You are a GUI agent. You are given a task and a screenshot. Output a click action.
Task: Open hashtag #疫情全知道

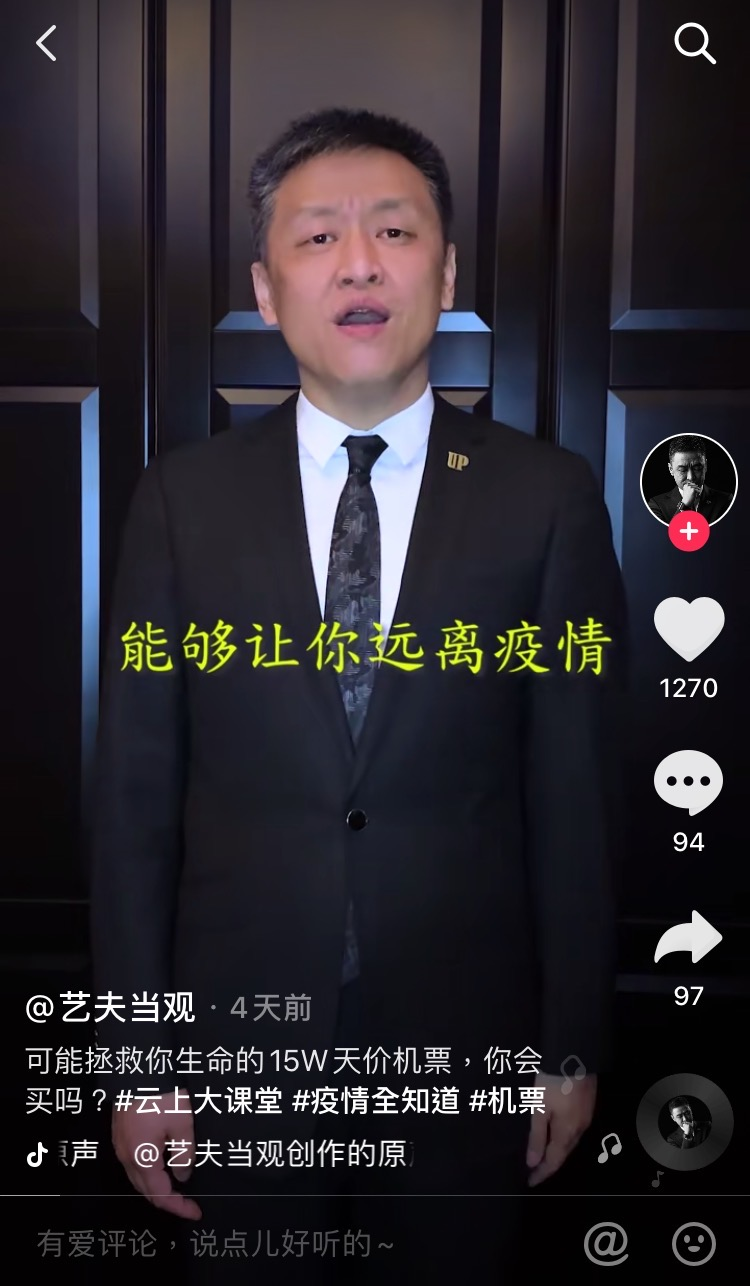375,1101
